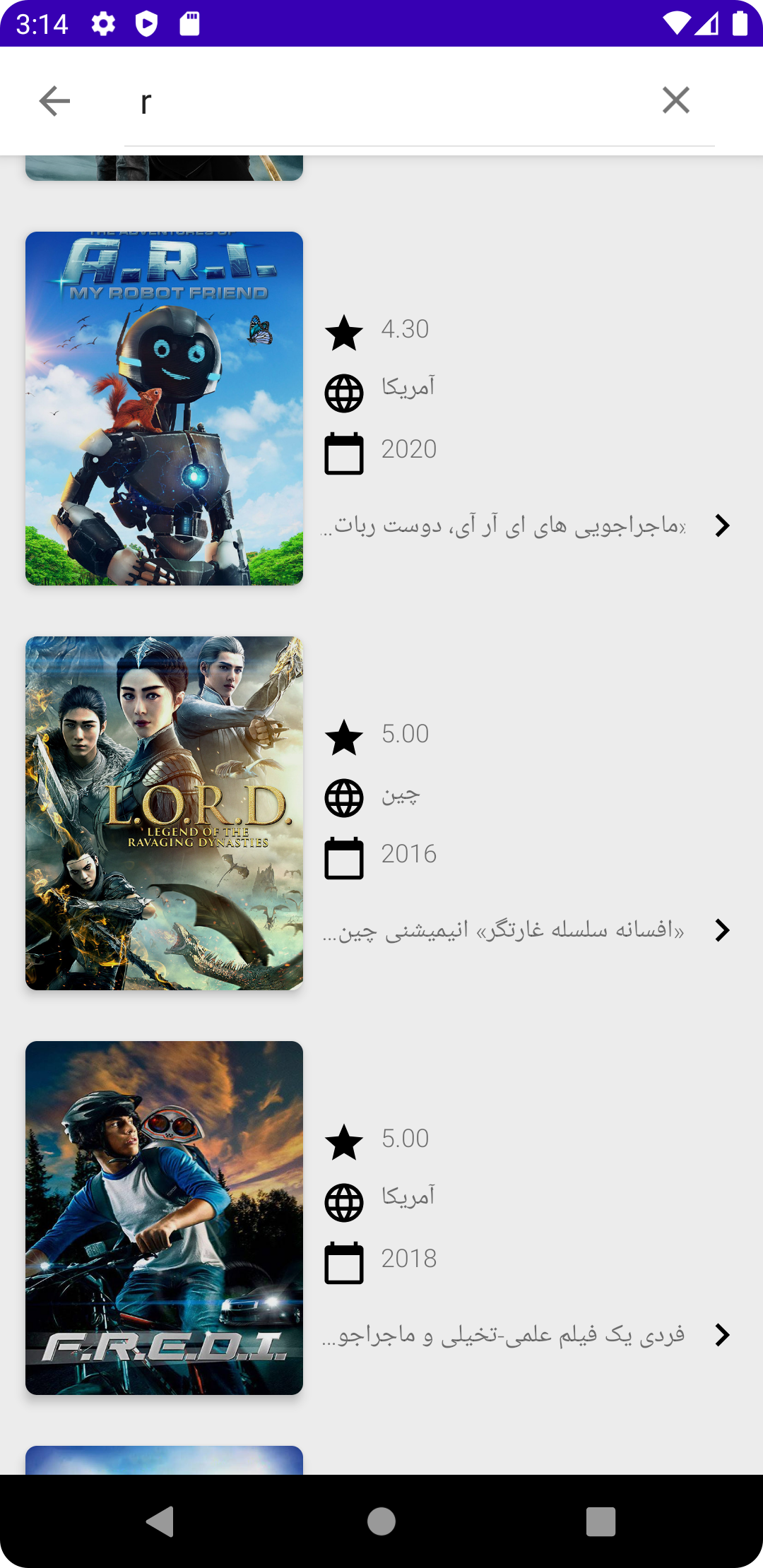Image resolution: width=763 pixels, height=1568 pixels.
Task: Expand details chevron for the 2016 movie
Action: [721, 930]
